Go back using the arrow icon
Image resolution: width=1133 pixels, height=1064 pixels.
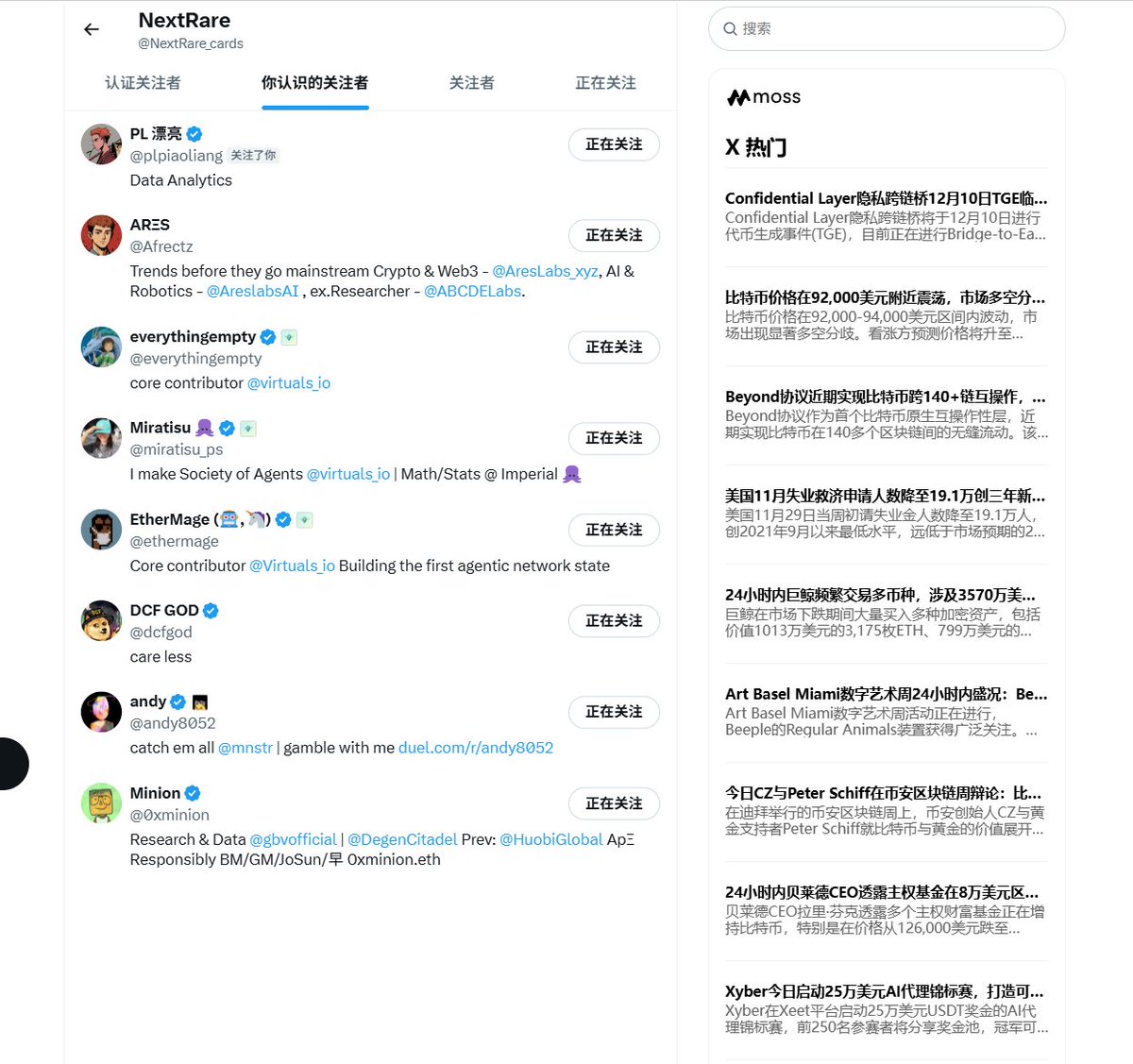point(92,30)
